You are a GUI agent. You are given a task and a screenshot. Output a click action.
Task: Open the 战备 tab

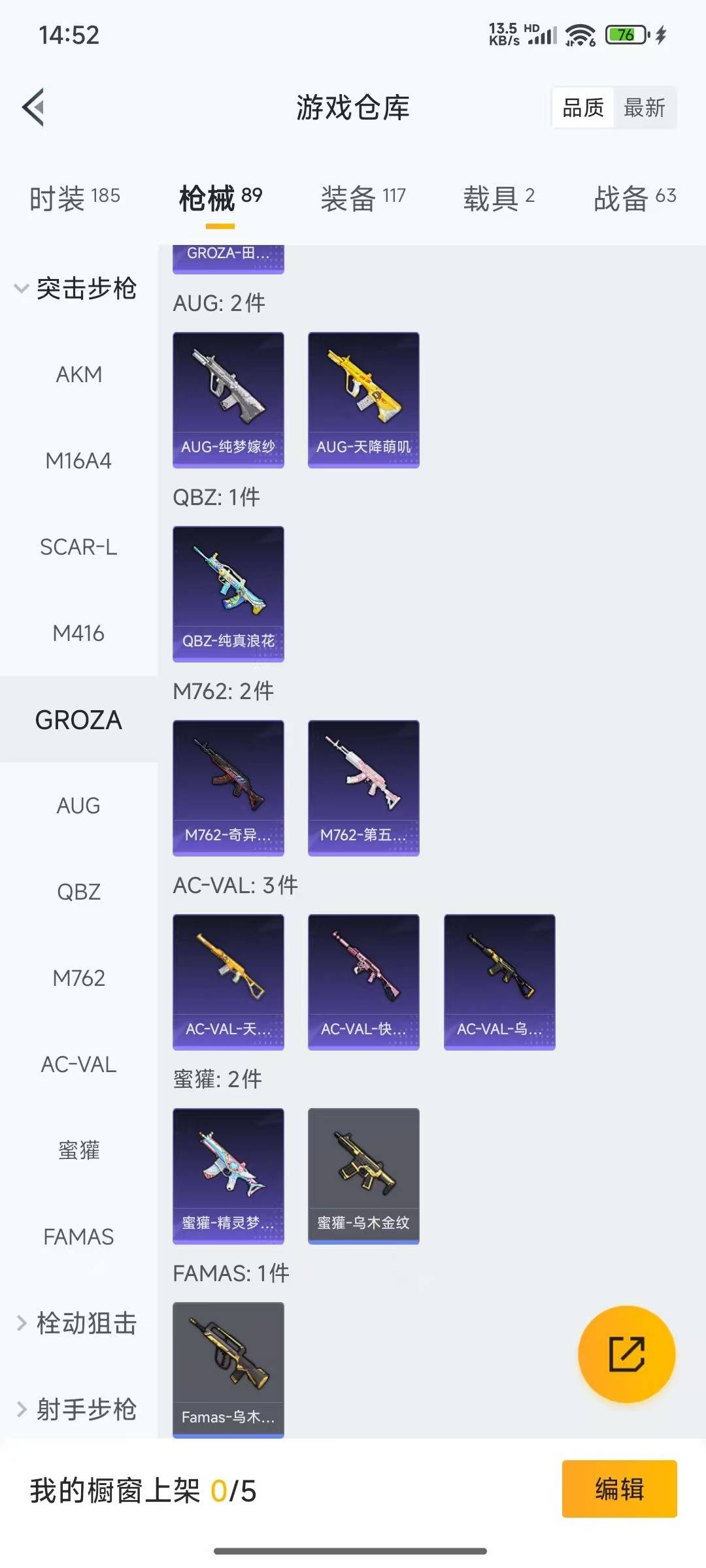(634, 197)
